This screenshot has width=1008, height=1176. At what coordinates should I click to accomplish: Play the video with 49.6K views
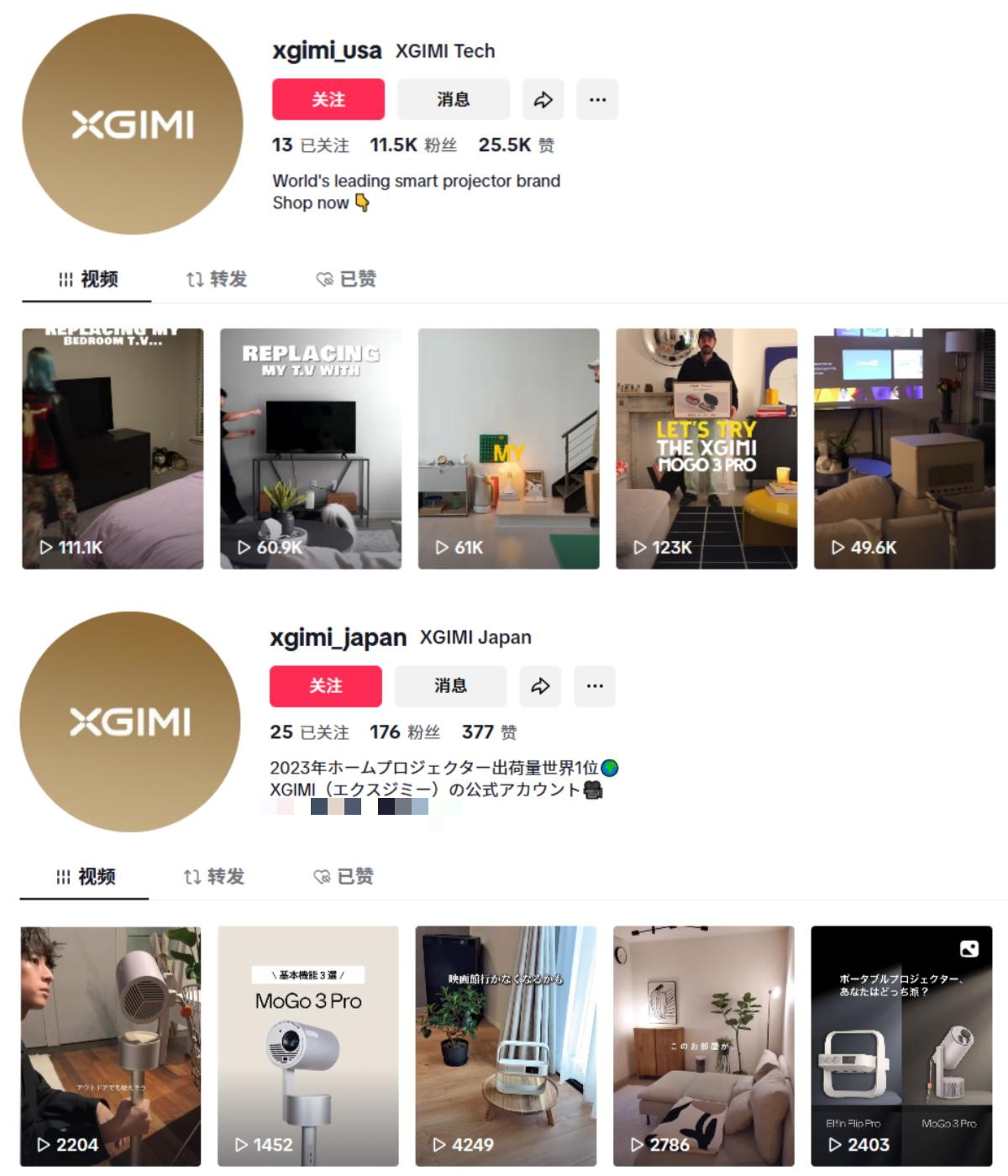pos(905,449)
